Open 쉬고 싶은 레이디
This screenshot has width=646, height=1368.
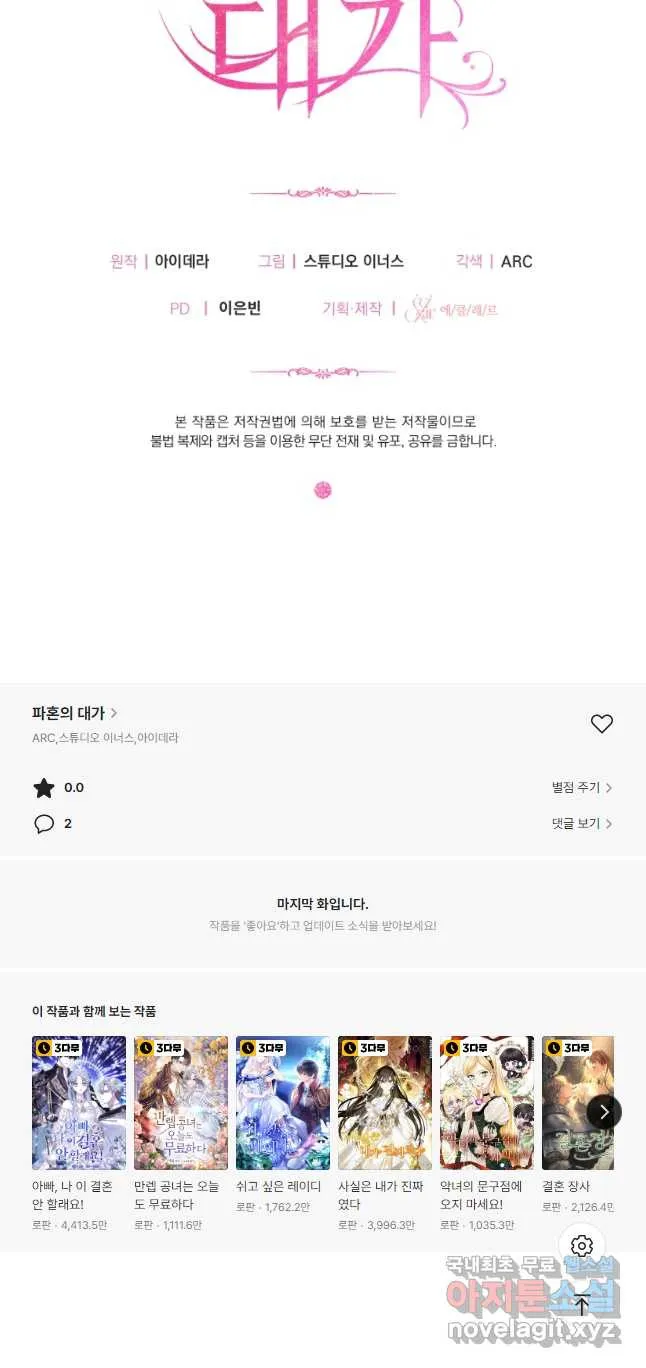[283, 1103]
